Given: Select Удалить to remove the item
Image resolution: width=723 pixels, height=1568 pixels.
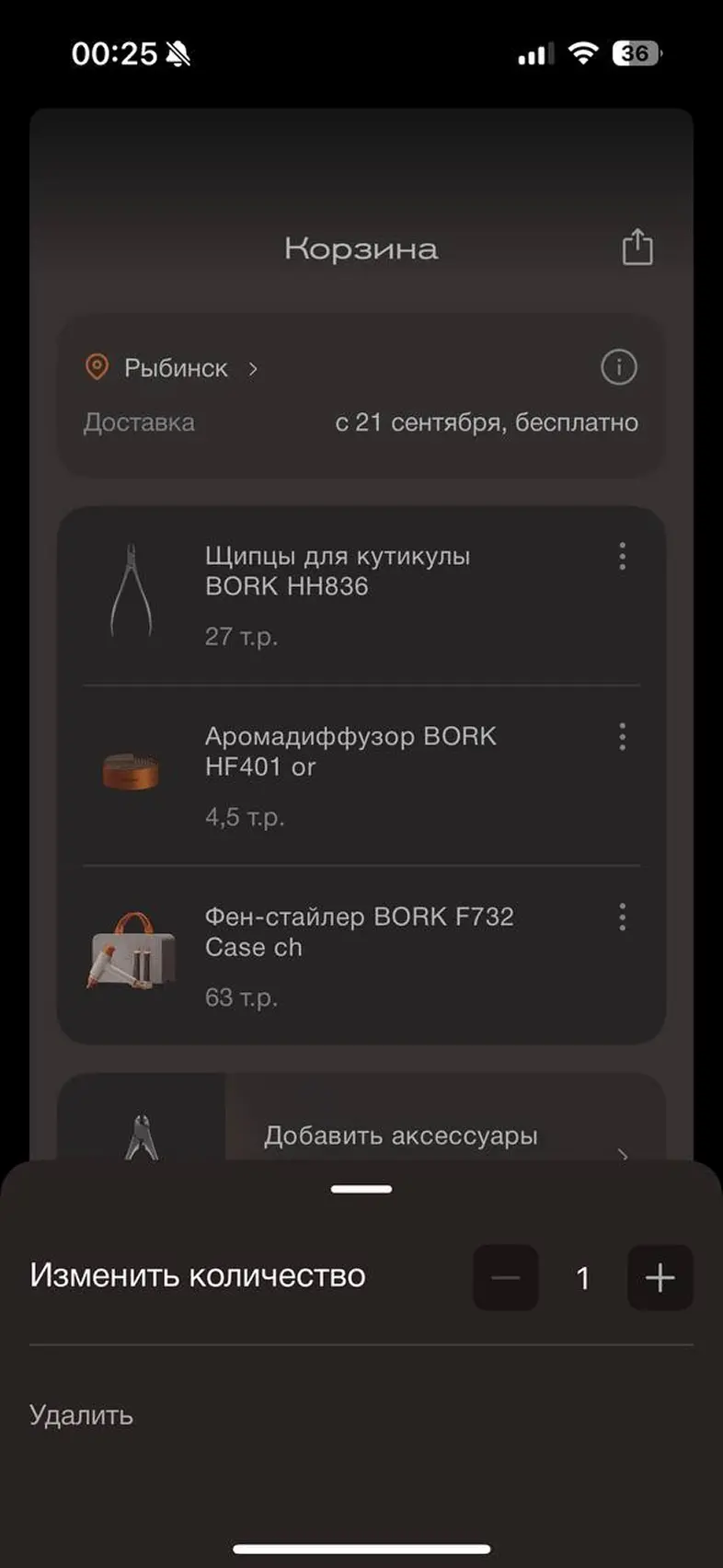Looking at the screenshot, I should point(82,1414).
